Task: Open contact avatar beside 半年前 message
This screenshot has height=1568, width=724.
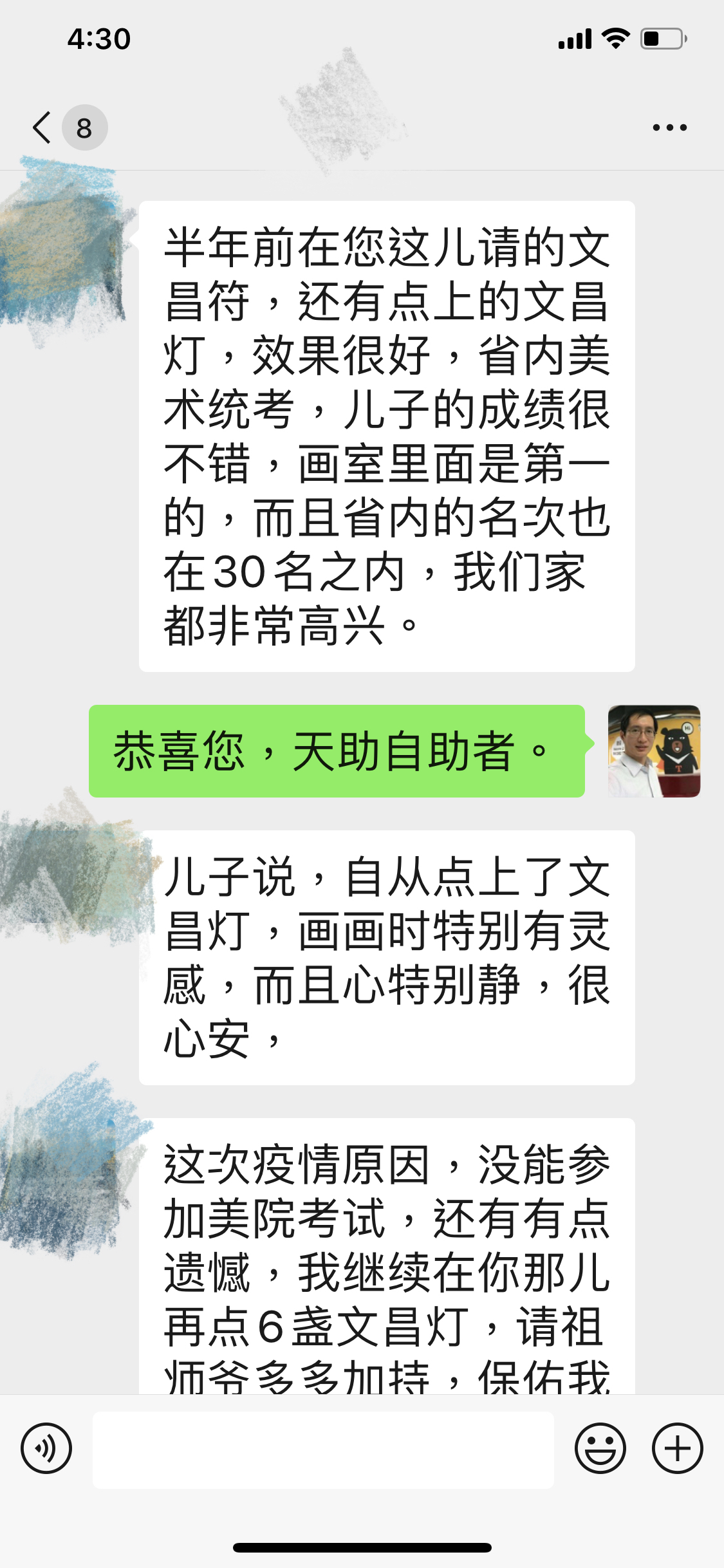Action: pyautogui.click(x=64, y=251)
